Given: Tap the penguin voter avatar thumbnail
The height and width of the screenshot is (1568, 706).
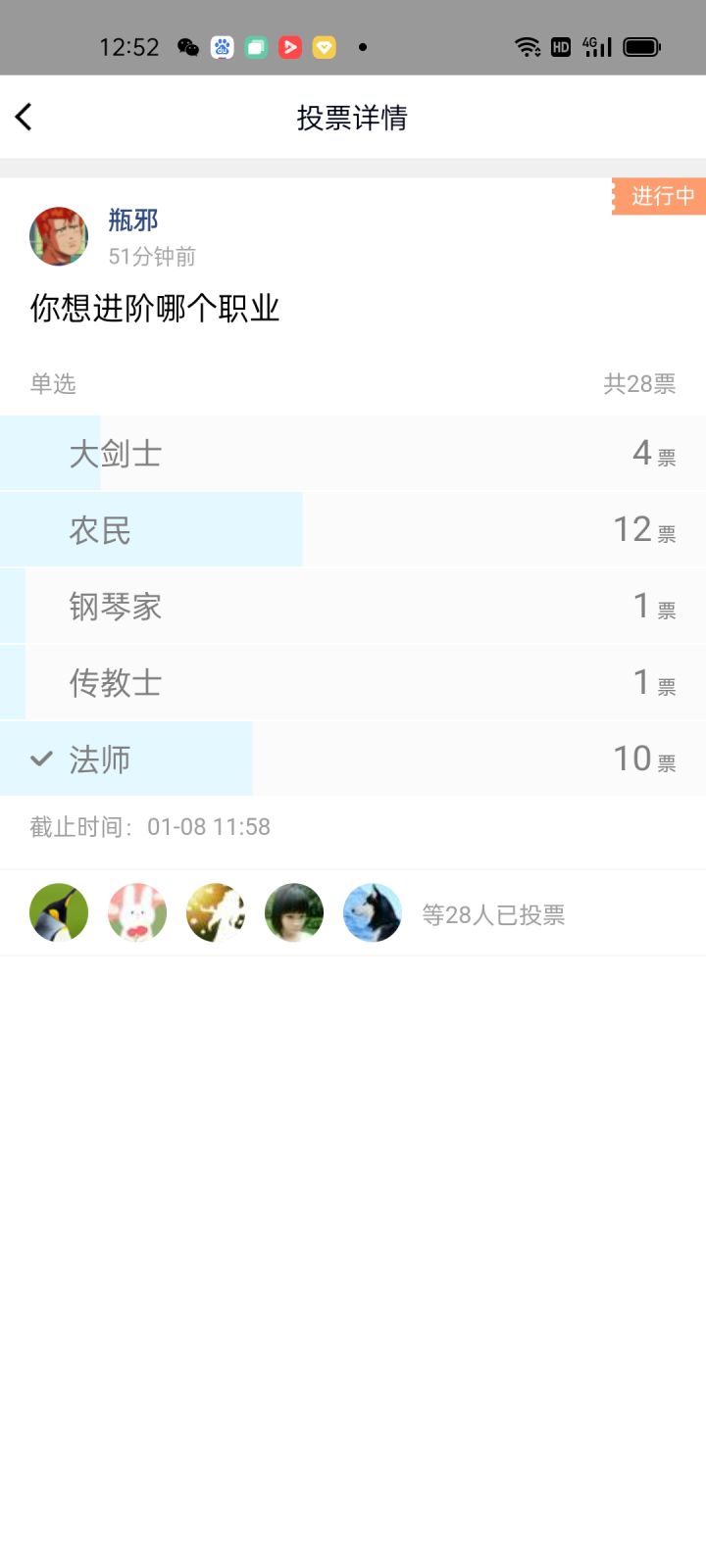Looking at the screenshot, I should click(59, 912).
